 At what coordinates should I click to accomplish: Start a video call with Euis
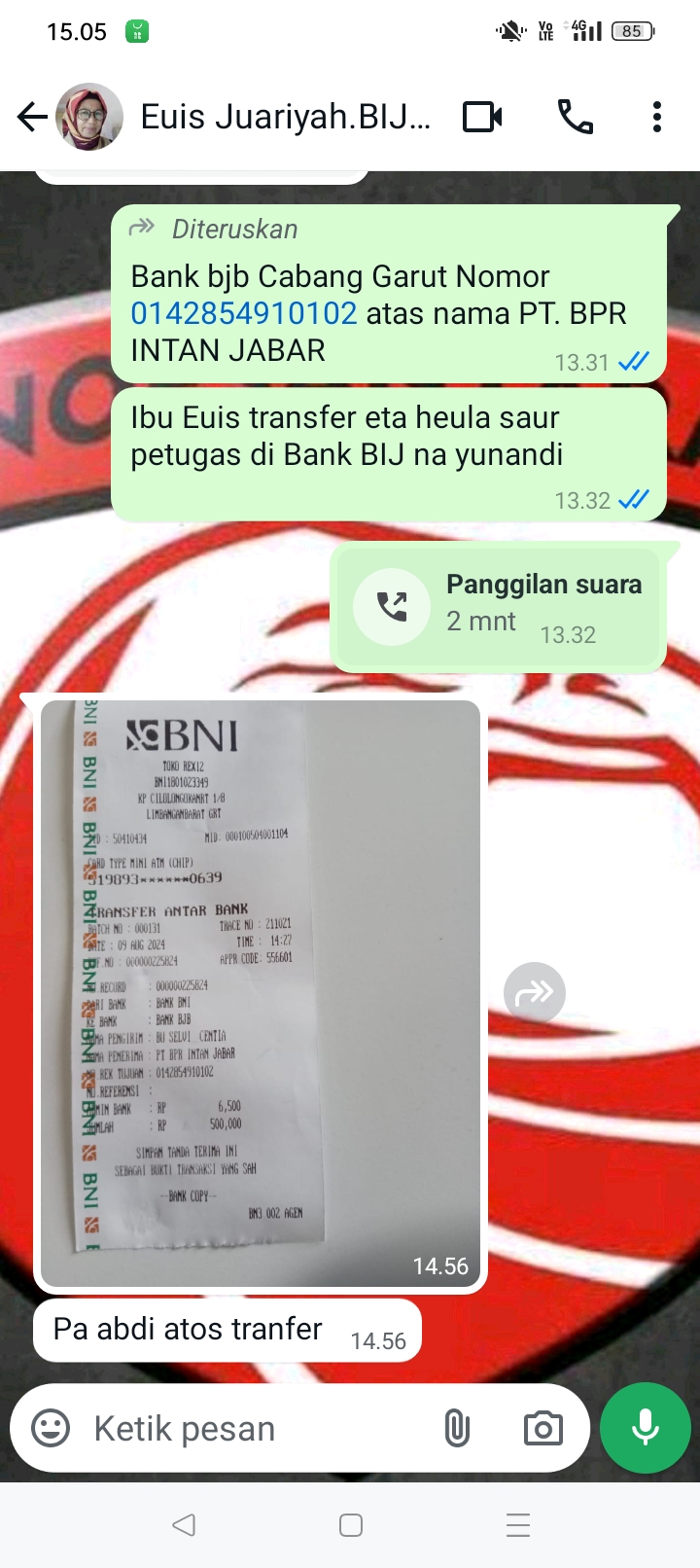tap(482, 118)
